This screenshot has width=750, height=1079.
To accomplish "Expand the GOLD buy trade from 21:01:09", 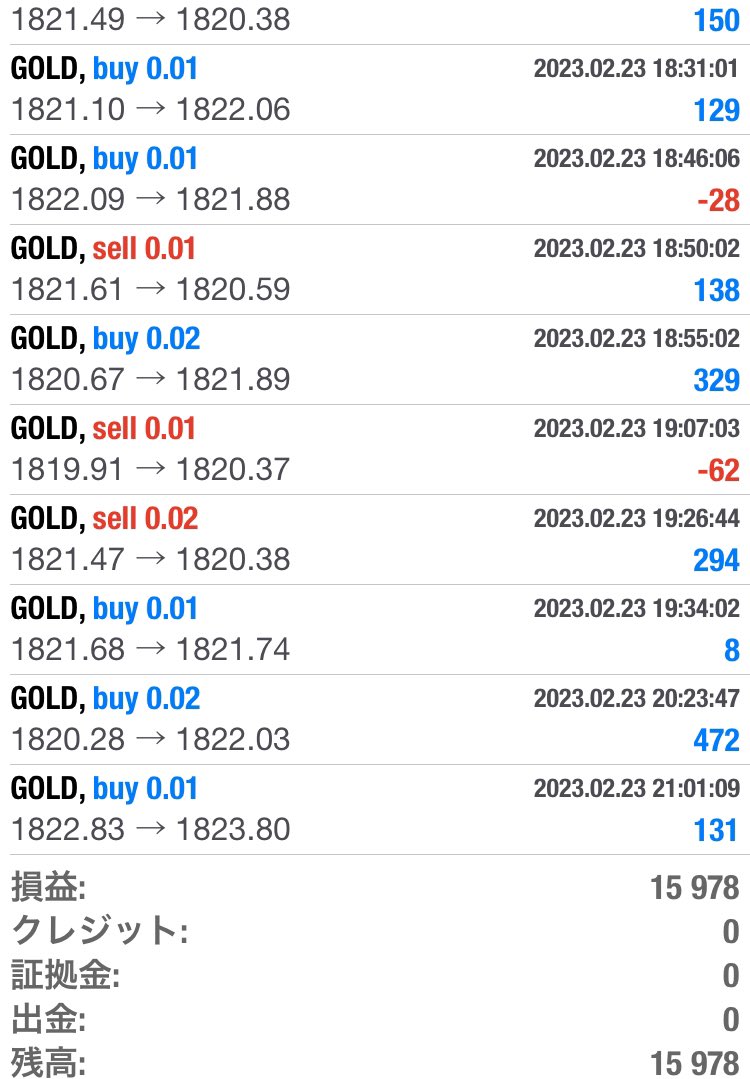I will (x=375, y=809).
